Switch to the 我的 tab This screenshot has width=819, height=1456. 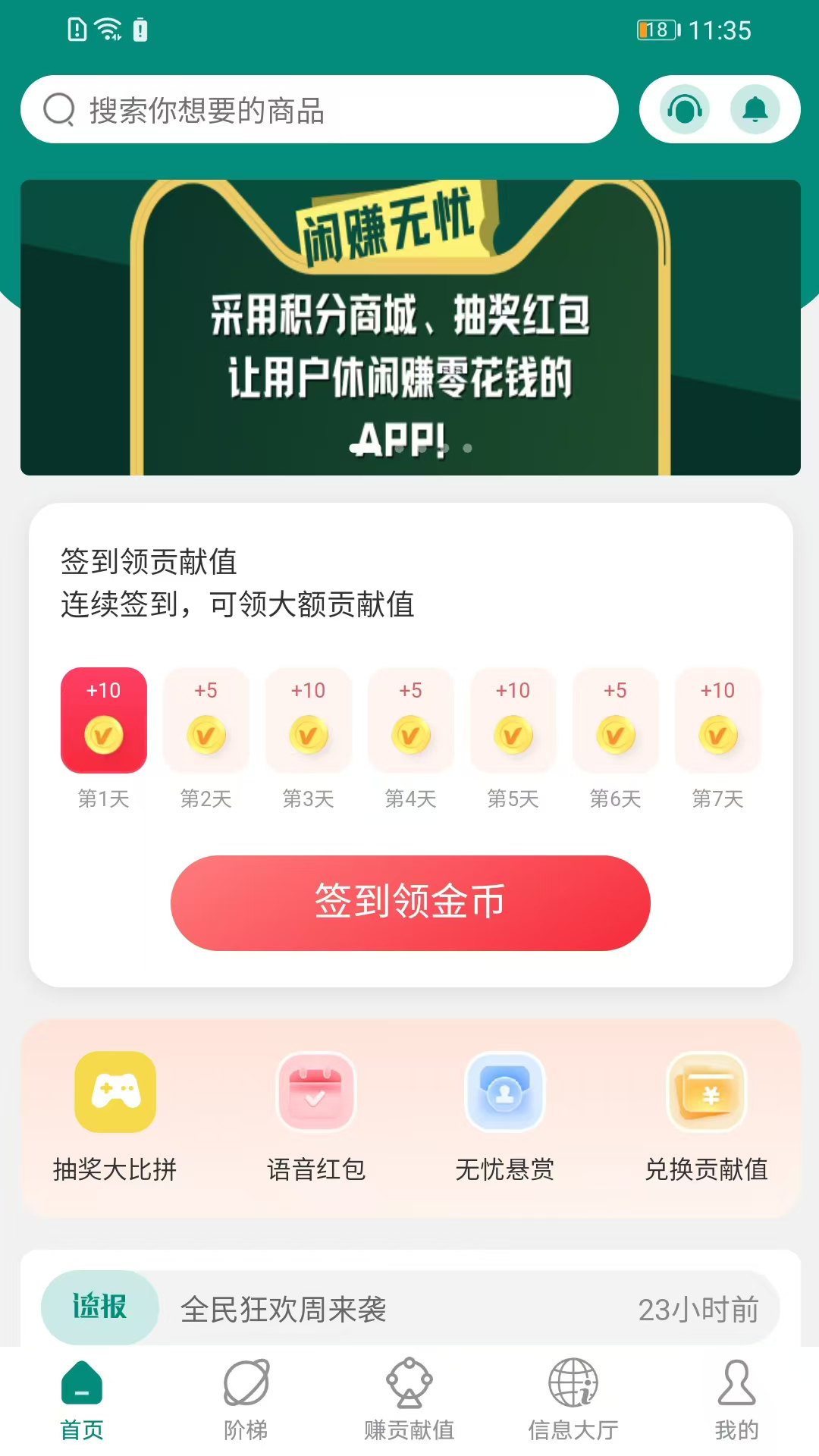point(736,1403)
